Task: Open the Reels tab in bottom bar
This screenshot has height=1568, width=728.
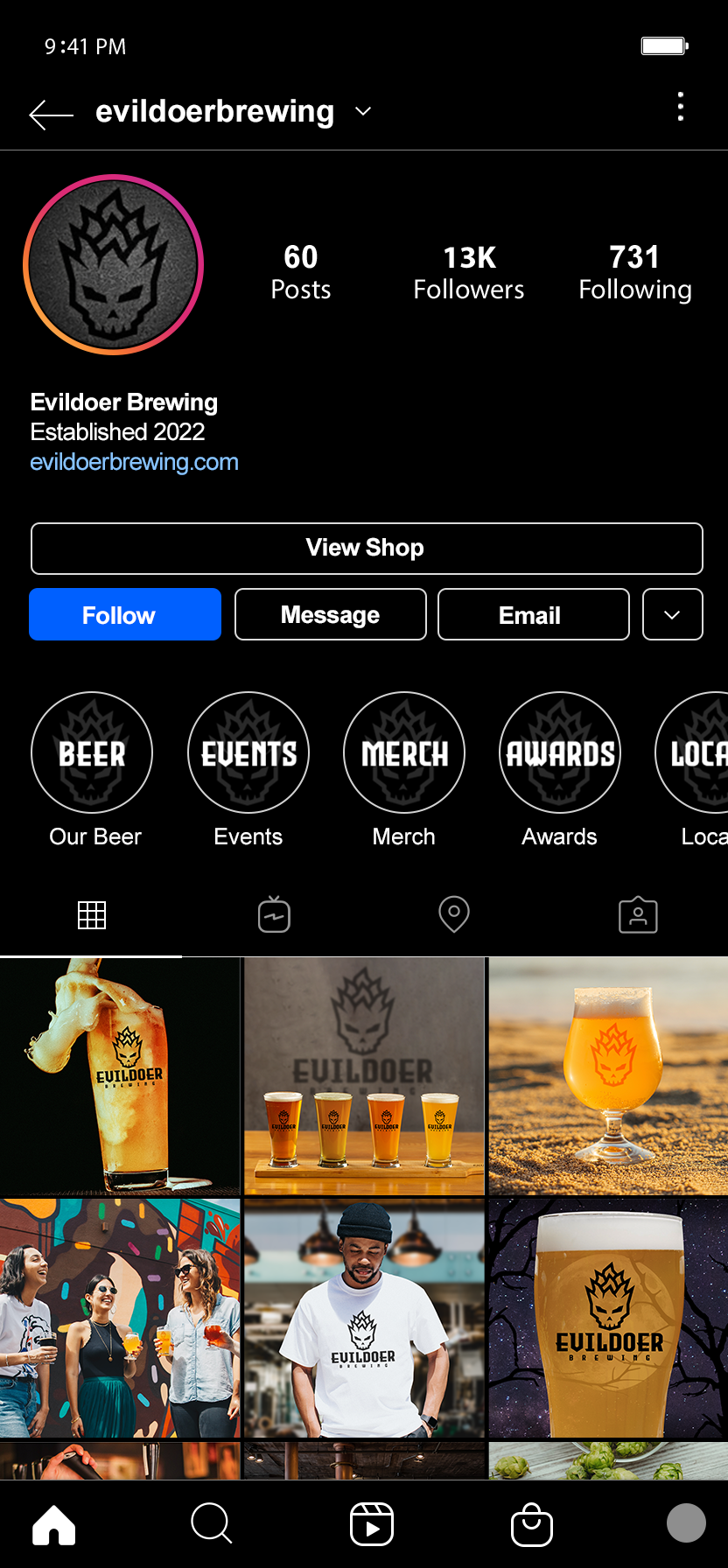Action: click(x=371, y=1524)
